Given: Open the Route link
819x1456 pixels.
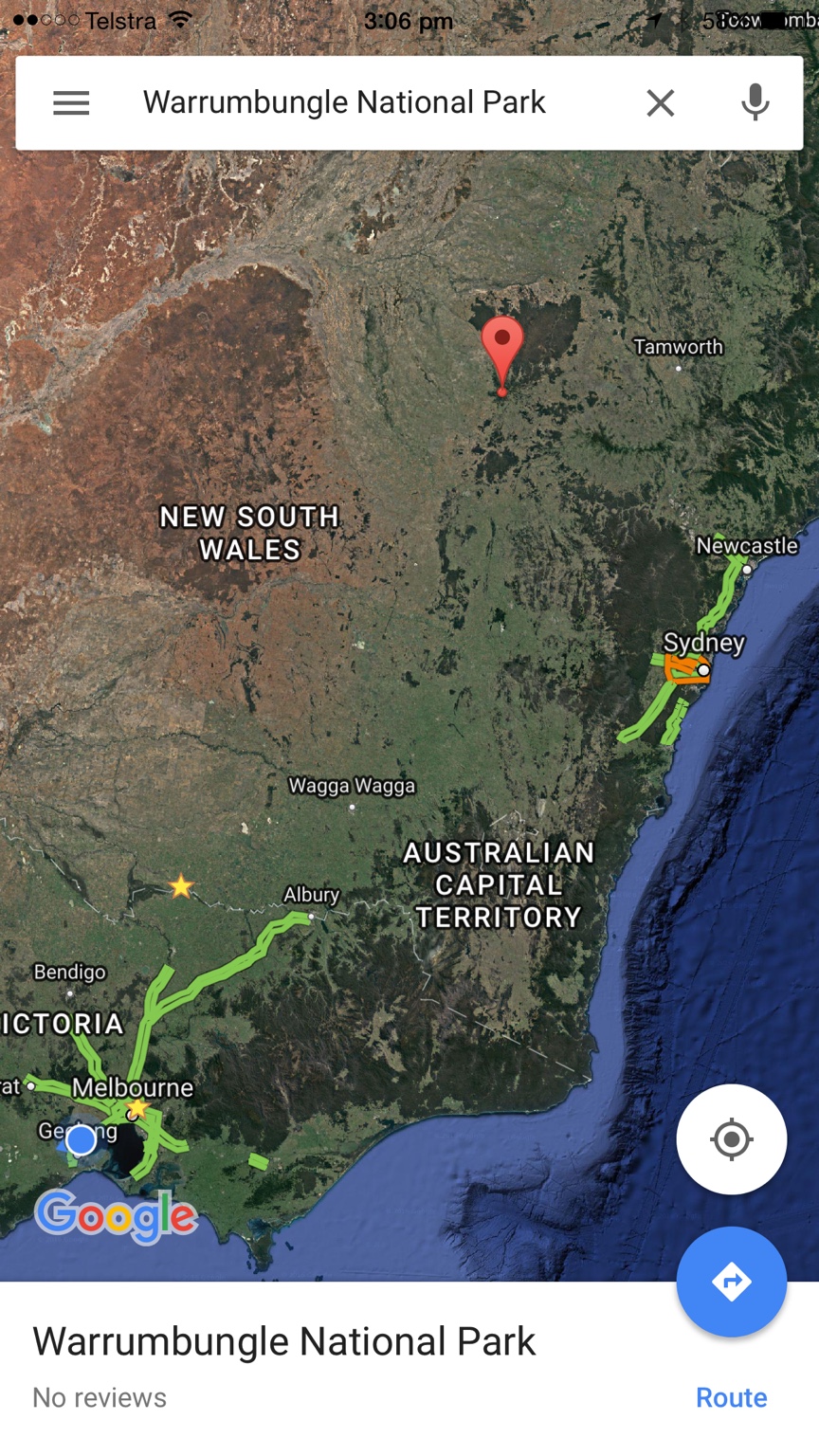Looking at the screenshot, I should 731,1397.
